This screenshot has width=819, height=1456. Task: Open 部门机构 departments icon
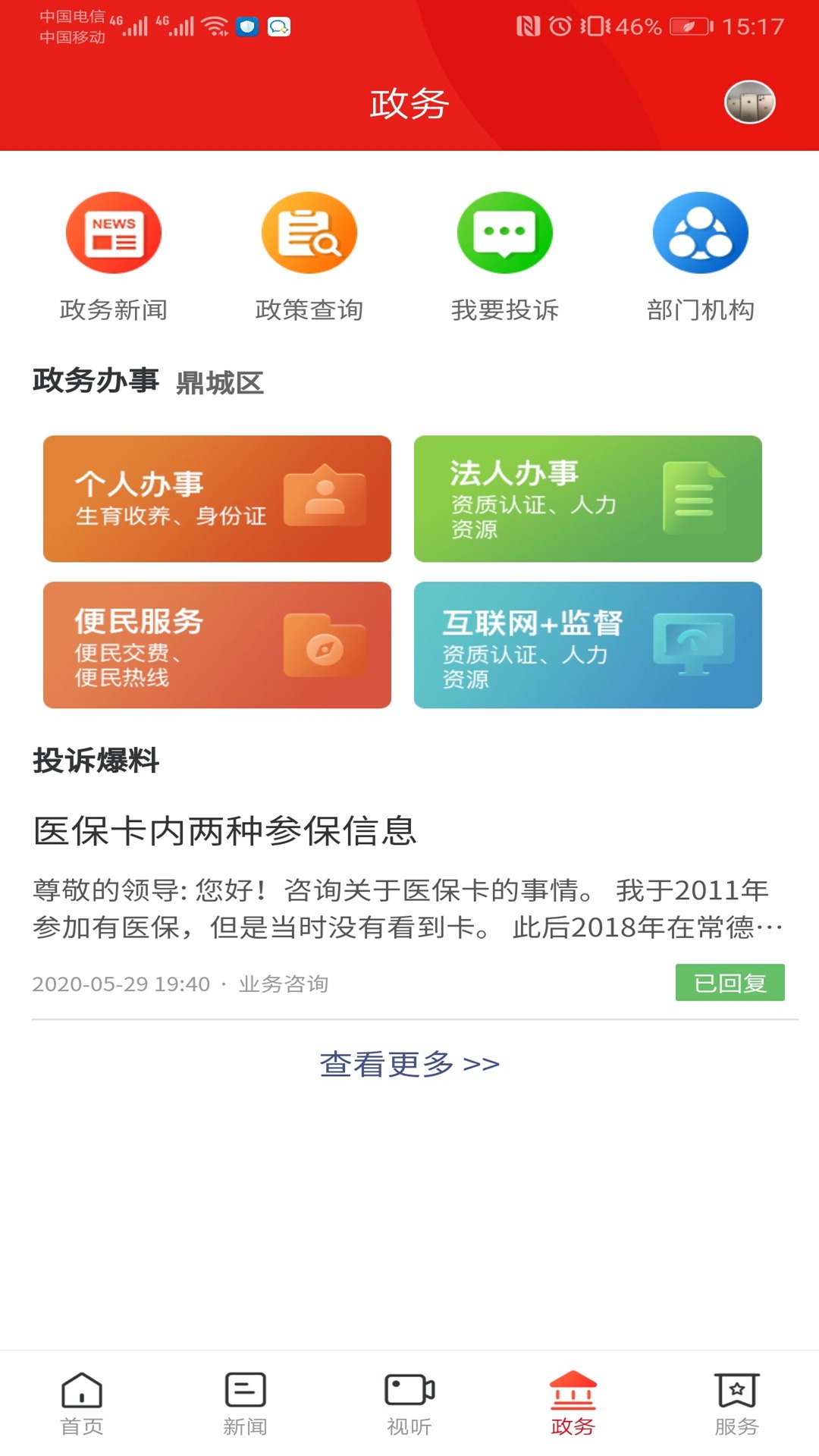700,232
